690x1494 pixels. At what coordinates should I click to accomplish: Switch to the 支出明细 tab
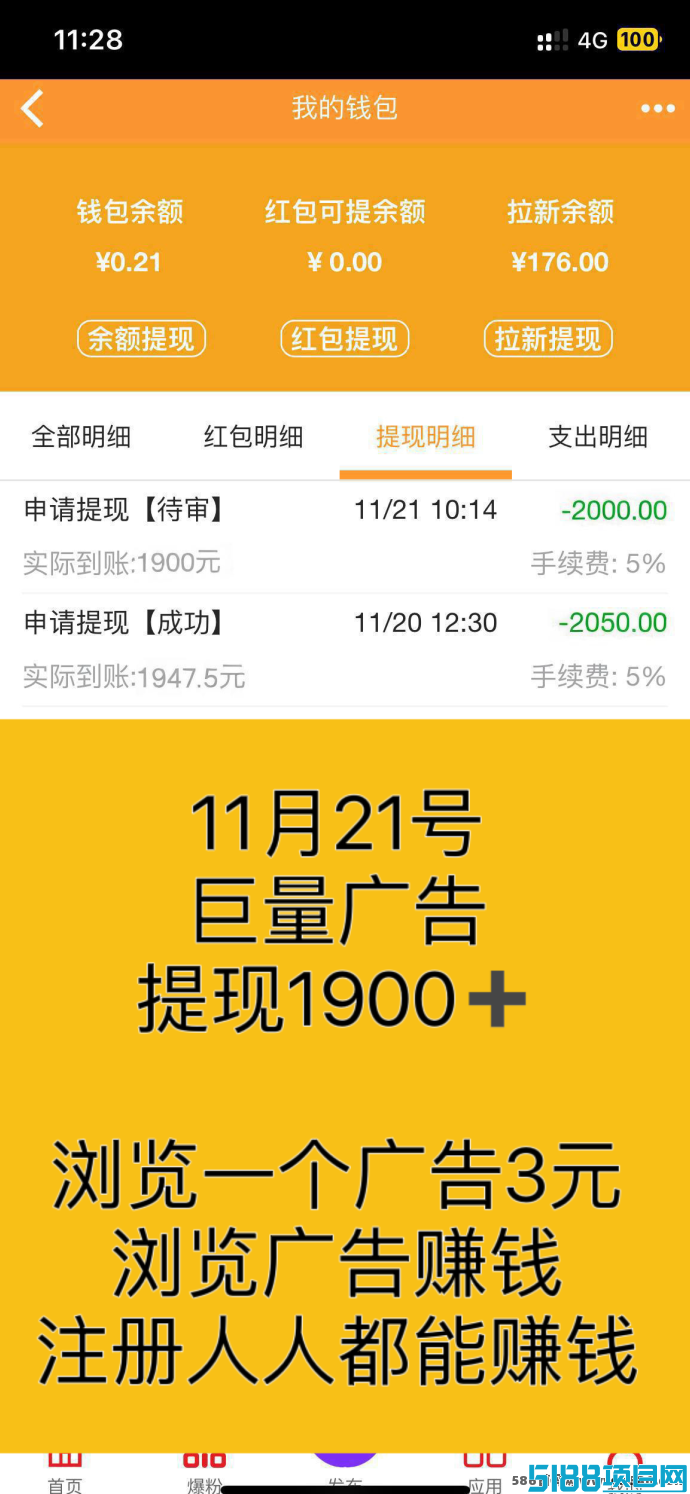point(598,437)
